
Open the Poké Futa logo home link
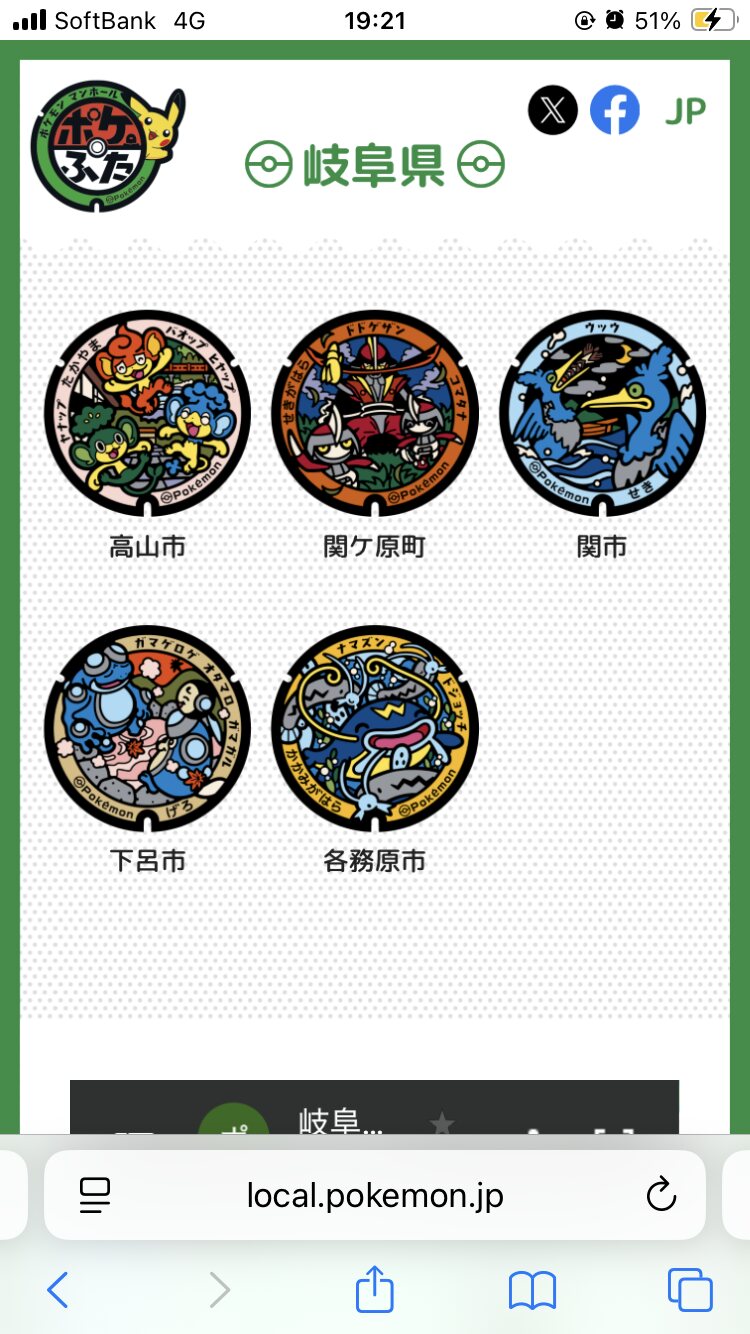[x=108, y=145]
